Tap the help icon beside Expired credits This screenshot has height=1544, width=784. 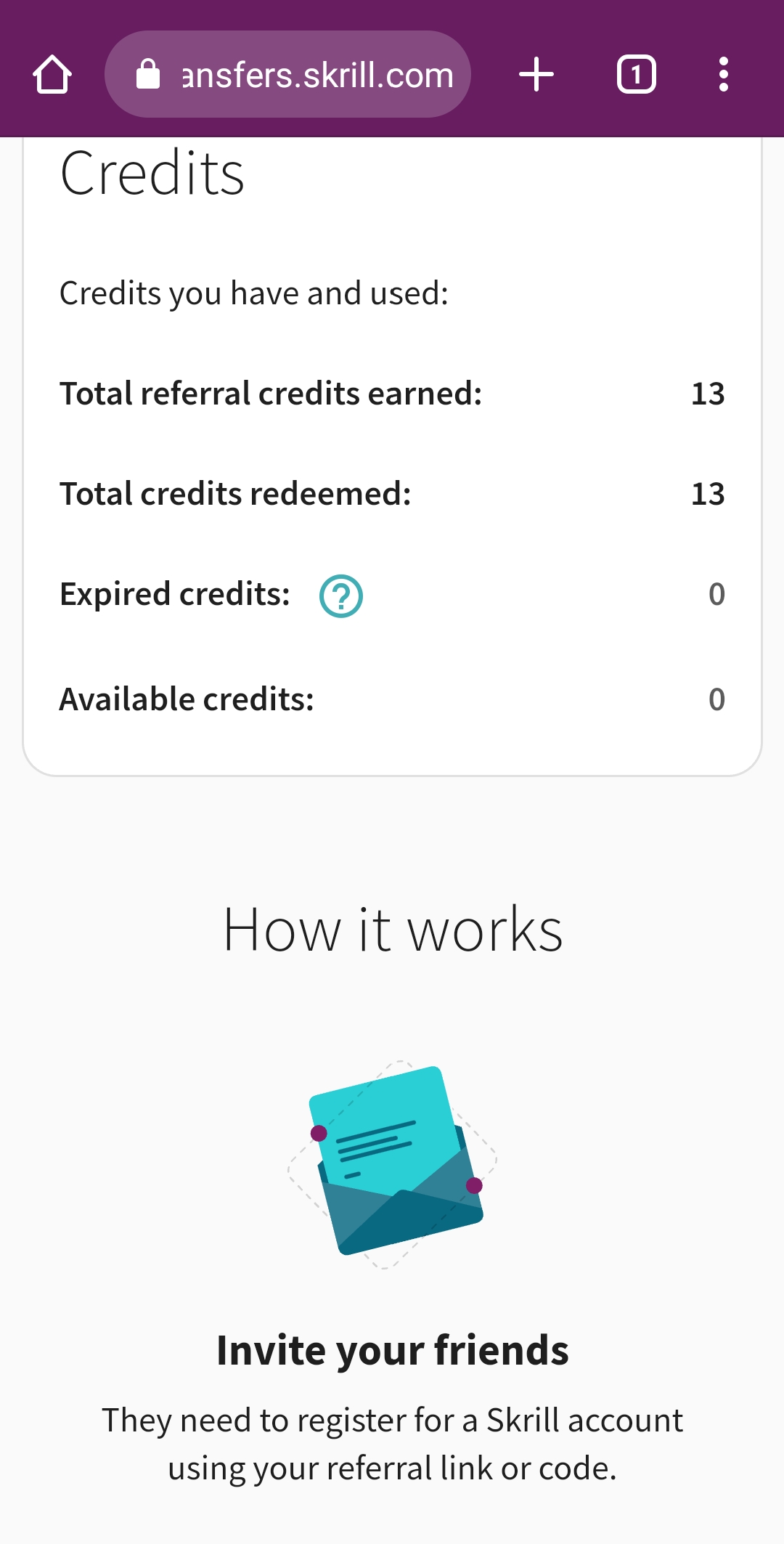(x=341, y=596)
